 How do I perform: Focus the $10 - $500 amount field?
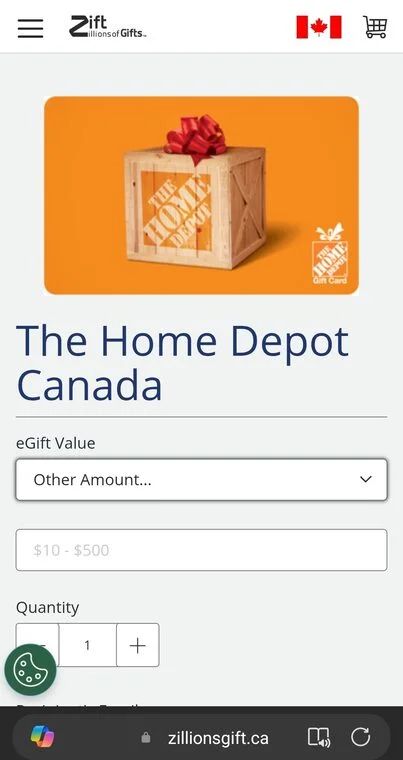point(201,550)
